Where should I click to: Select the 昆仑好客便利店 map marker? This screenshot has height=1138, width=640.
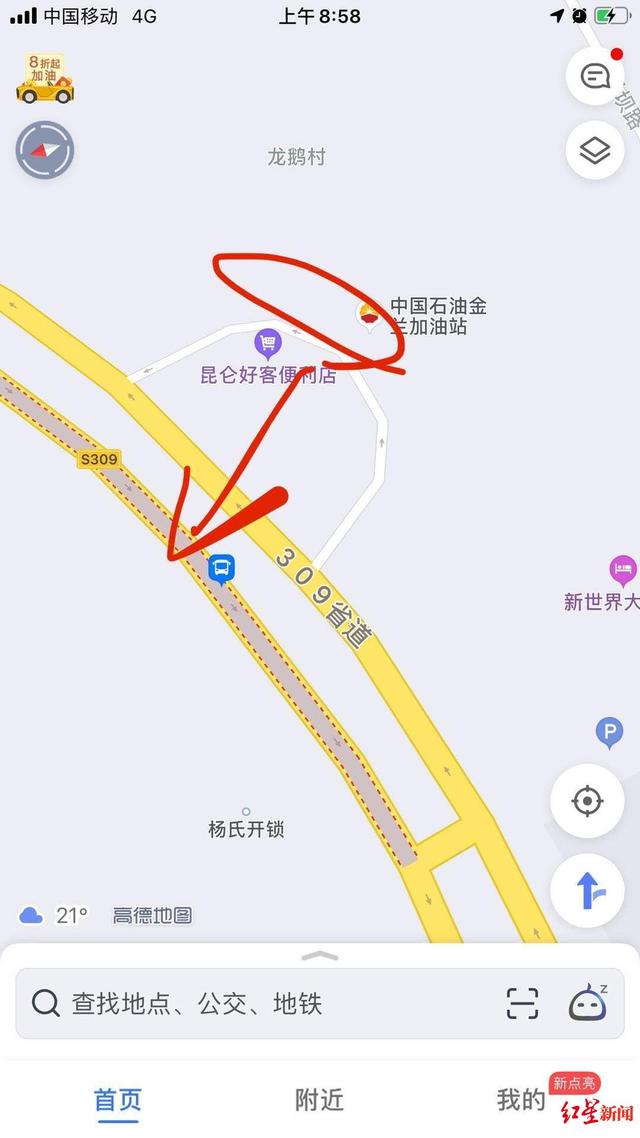pyautogui.click(x=268, y=345)
